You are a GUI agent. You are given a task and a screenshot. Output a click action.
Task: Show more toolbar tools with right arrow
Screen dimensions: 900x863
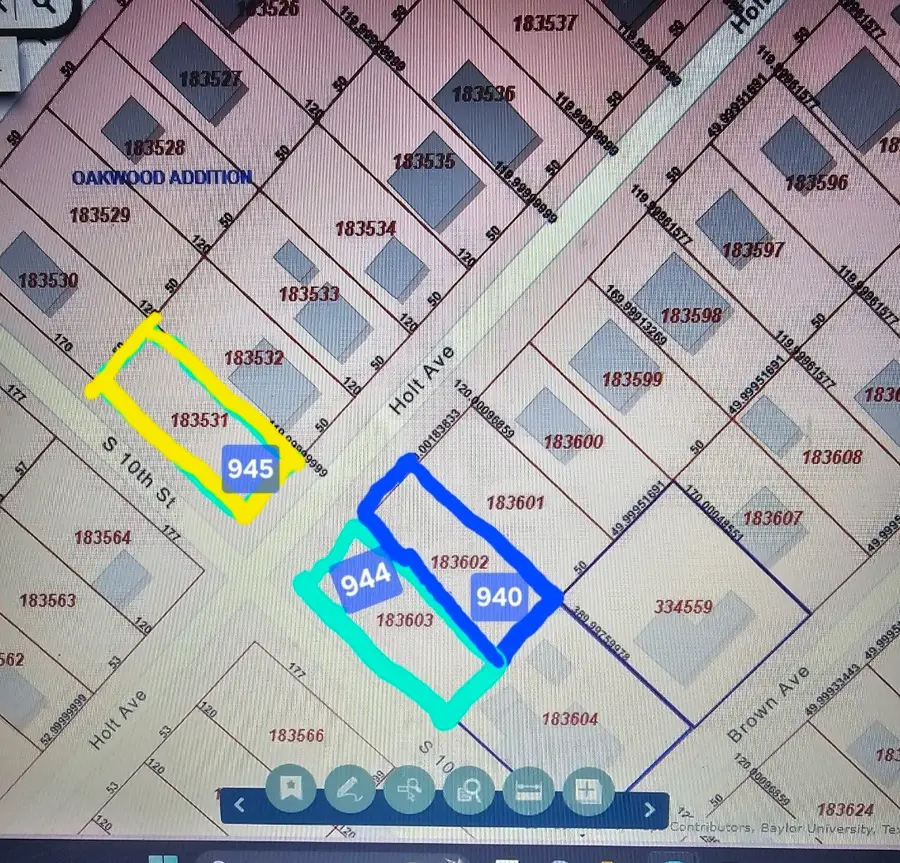(x=650, y=808)
